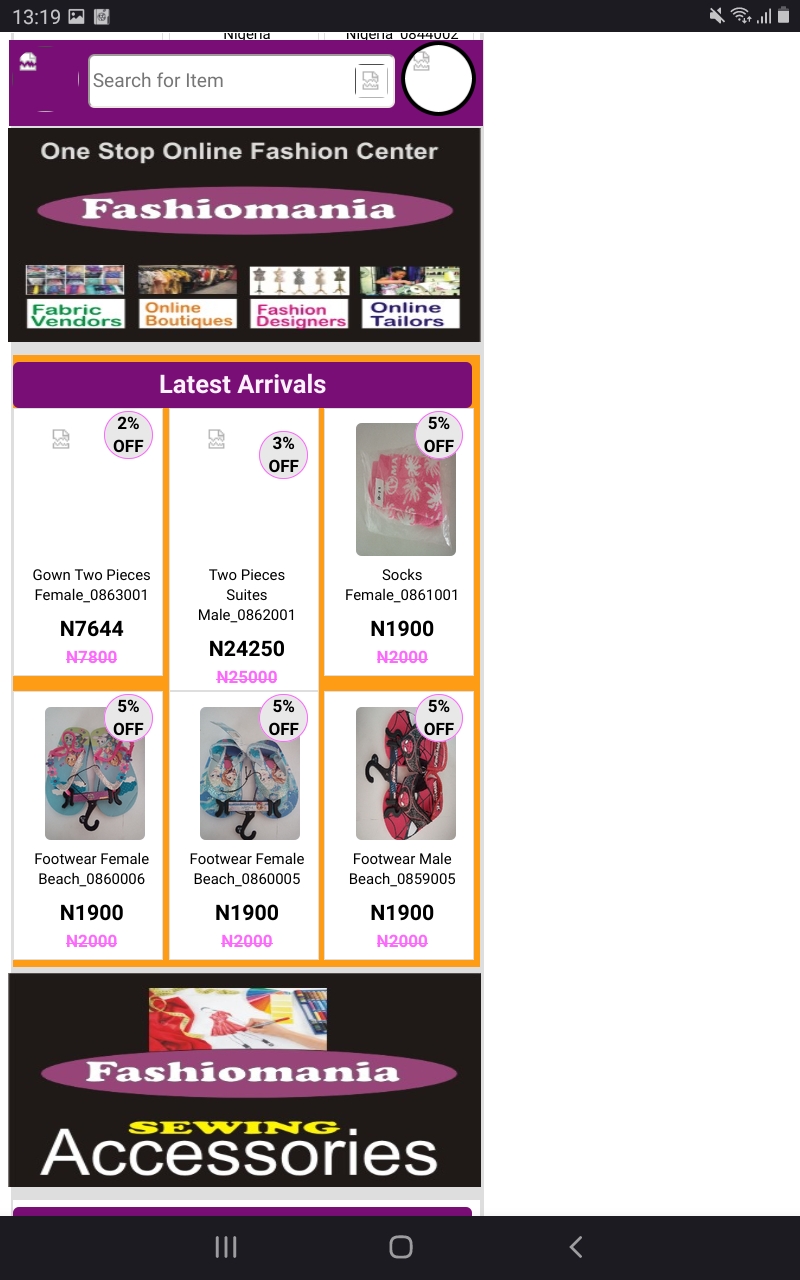The image size is (800, 1280).
Task: Go back using the system back button
Action: pyautogui.click(x=575, y=1247)
